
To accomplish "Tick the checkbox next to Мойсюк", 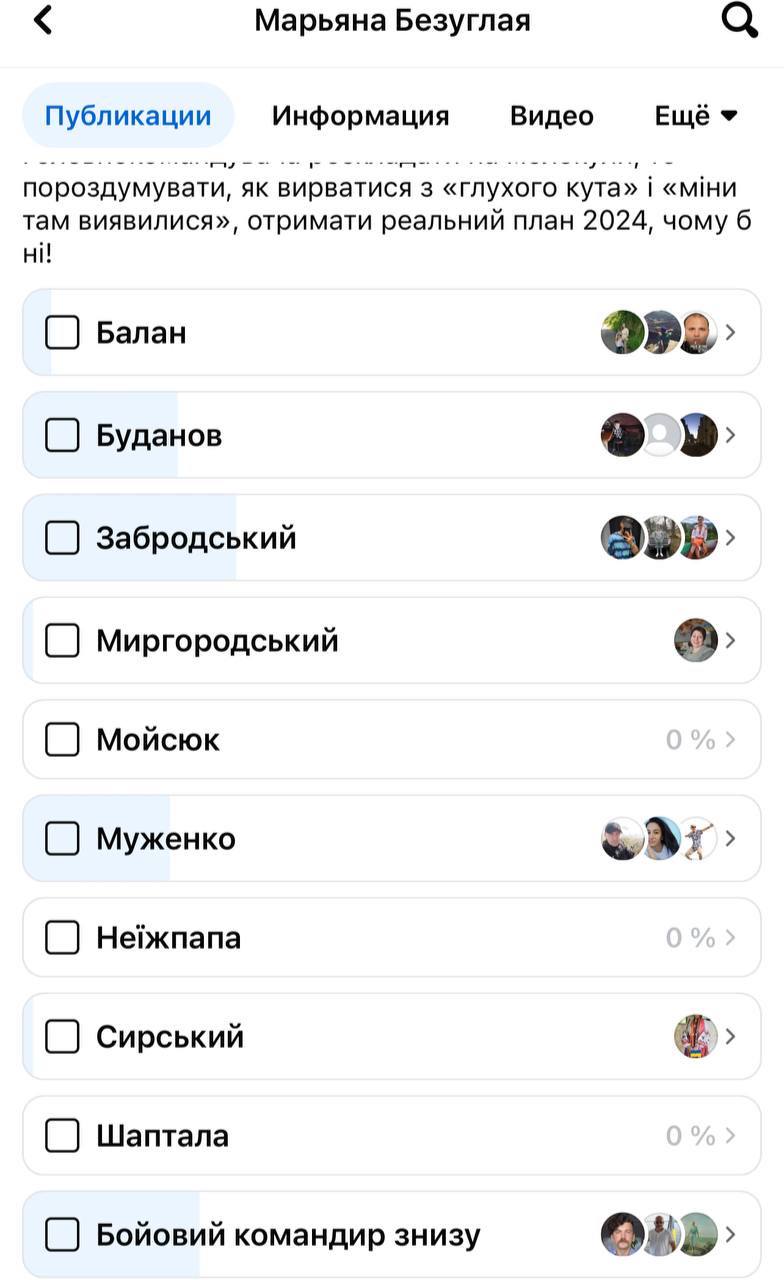I will click(x=62, y=740).
